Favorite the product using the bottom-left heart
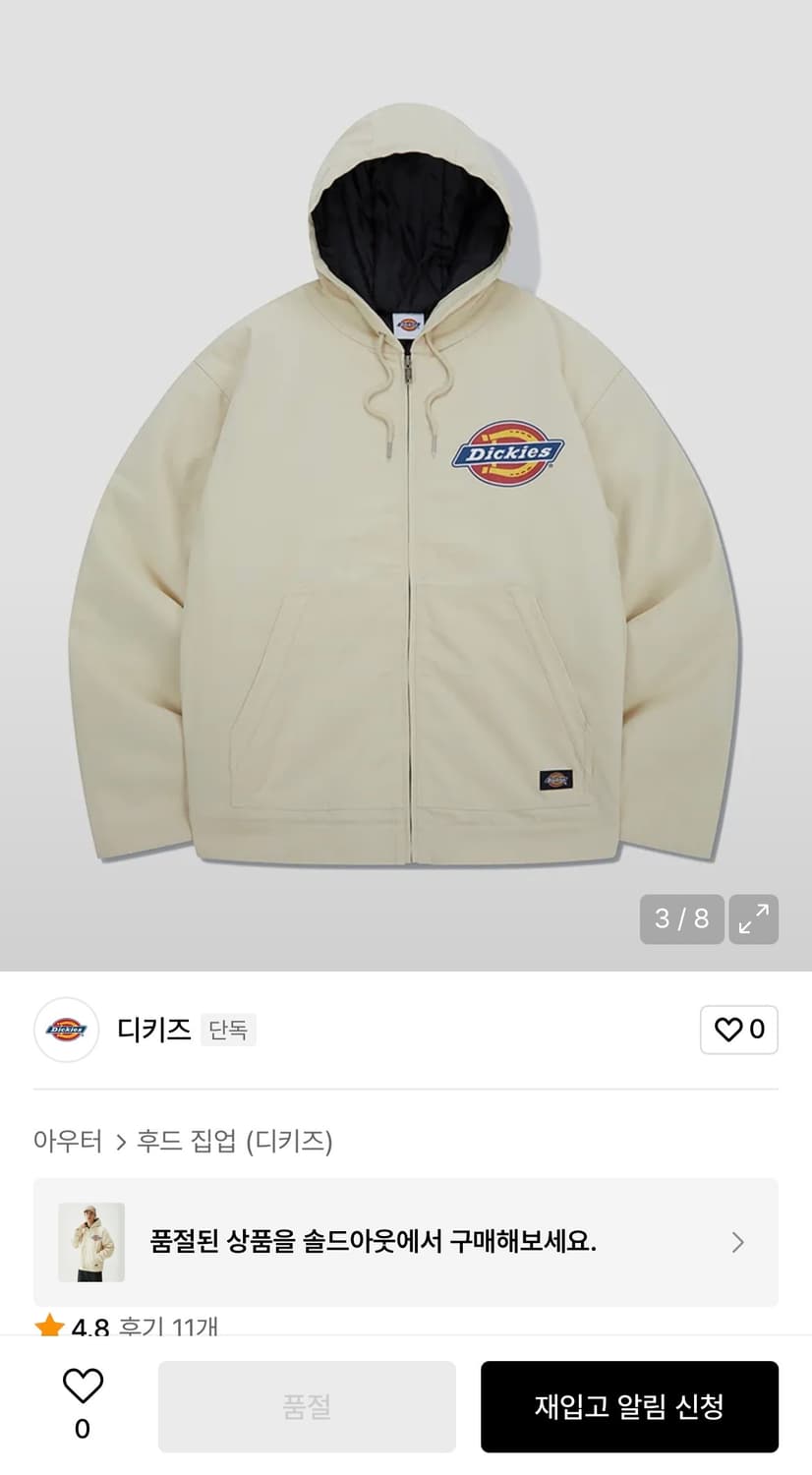Screen dimensions: 812x1475 pyautogui.click(x=85, y=1390)
